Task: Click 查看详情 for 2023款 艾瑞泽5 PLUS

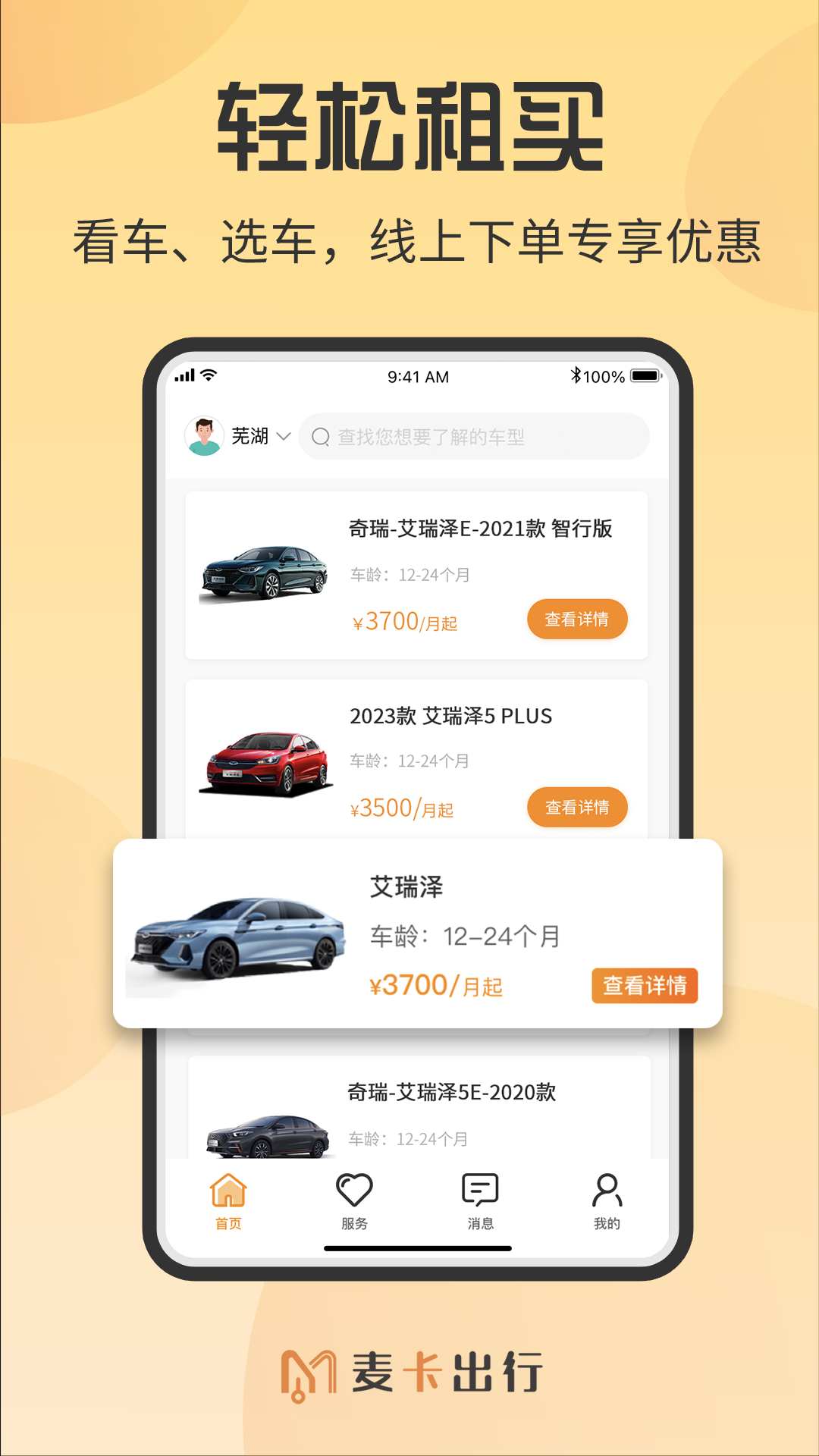Action: click(577, 807)
